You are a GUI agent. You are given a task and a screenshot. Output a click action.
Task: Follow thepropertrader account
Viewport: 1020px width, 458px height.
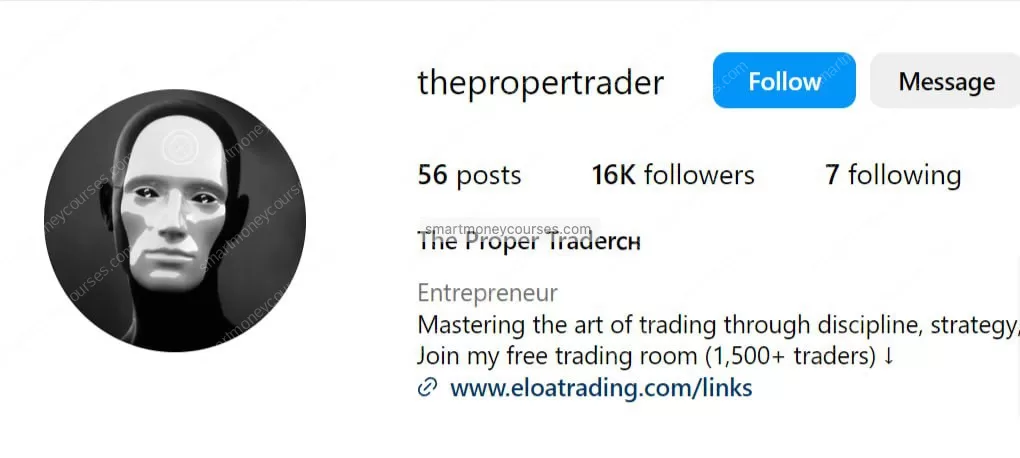pyautogui.click(x=784, y=81)
